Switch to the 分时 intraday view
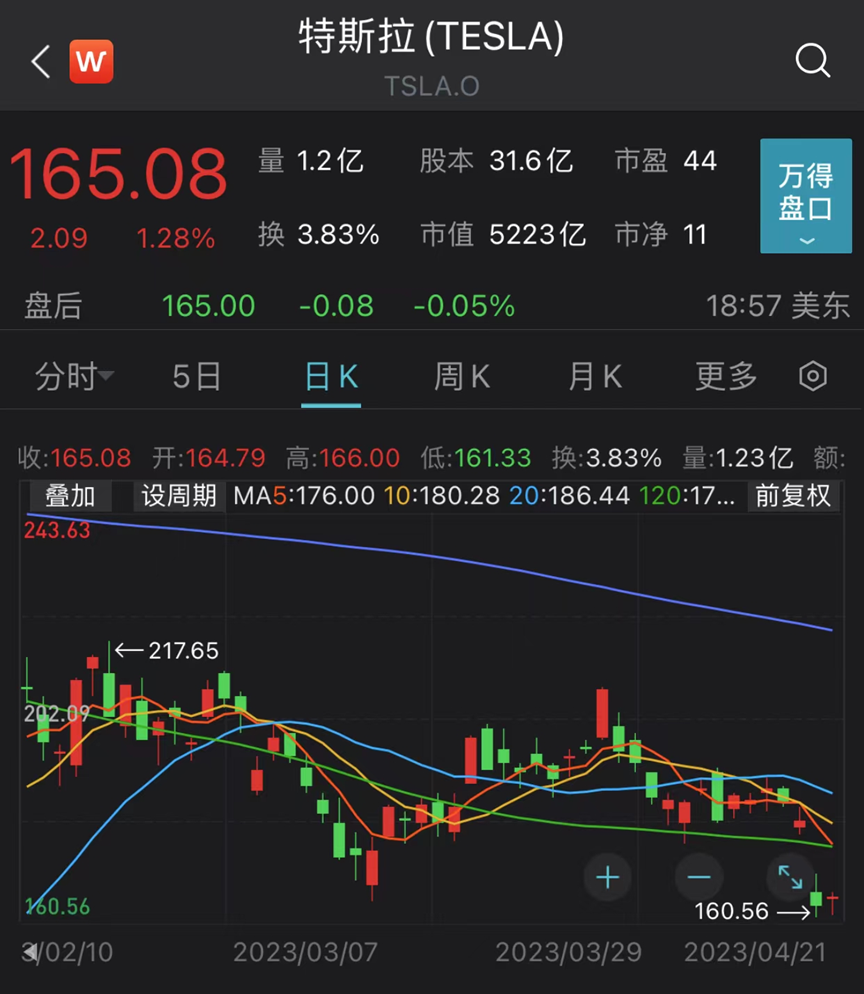 73,377
